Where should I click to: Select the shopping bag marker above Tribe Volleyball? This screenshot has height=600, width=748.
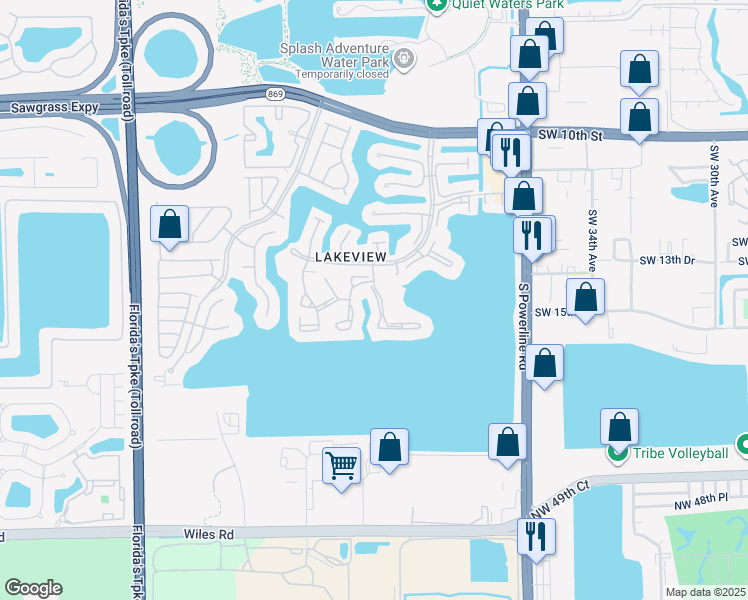click(620, 427)
